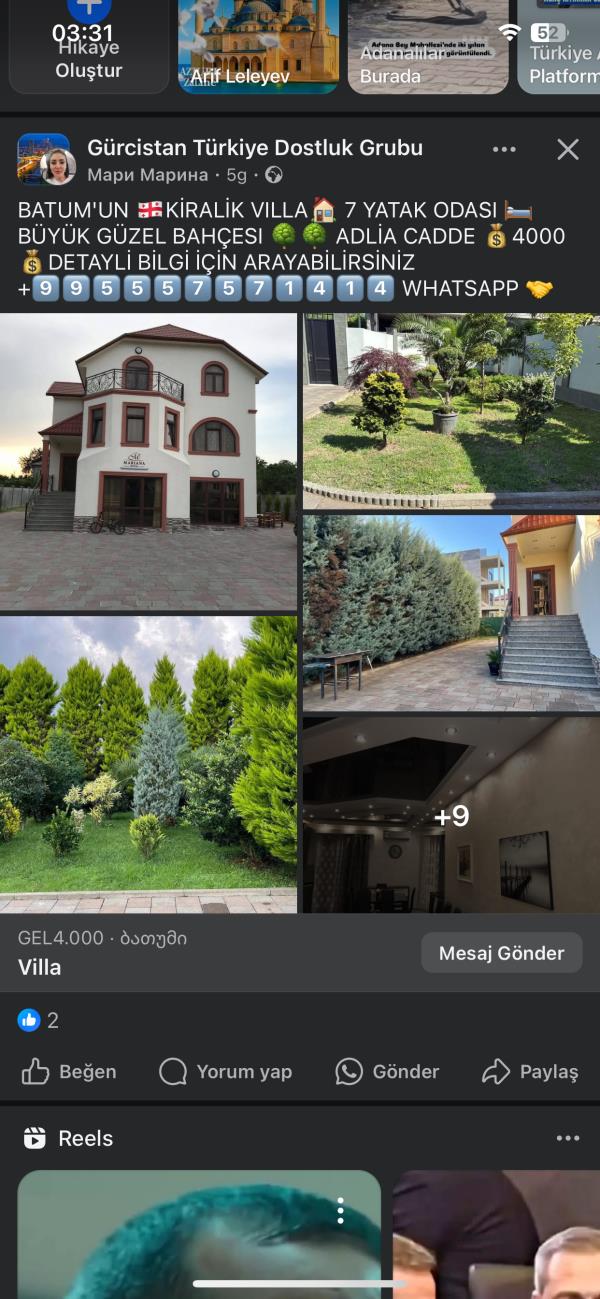Screen dimensions: 600x1299
Task: Open the photo of stairs beside hedge
Action: pyautogui.click(x=451, y=612)
